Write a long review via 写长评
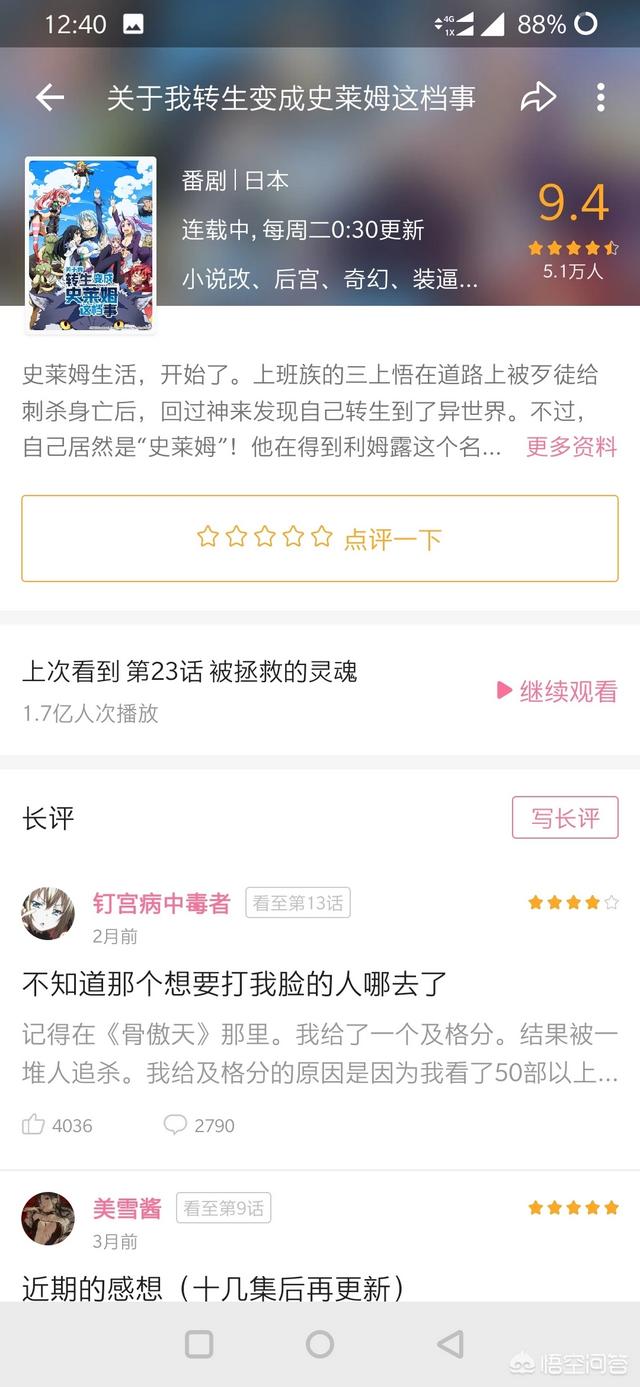The width and height of the screenshot is (640, 1387). 564,818
